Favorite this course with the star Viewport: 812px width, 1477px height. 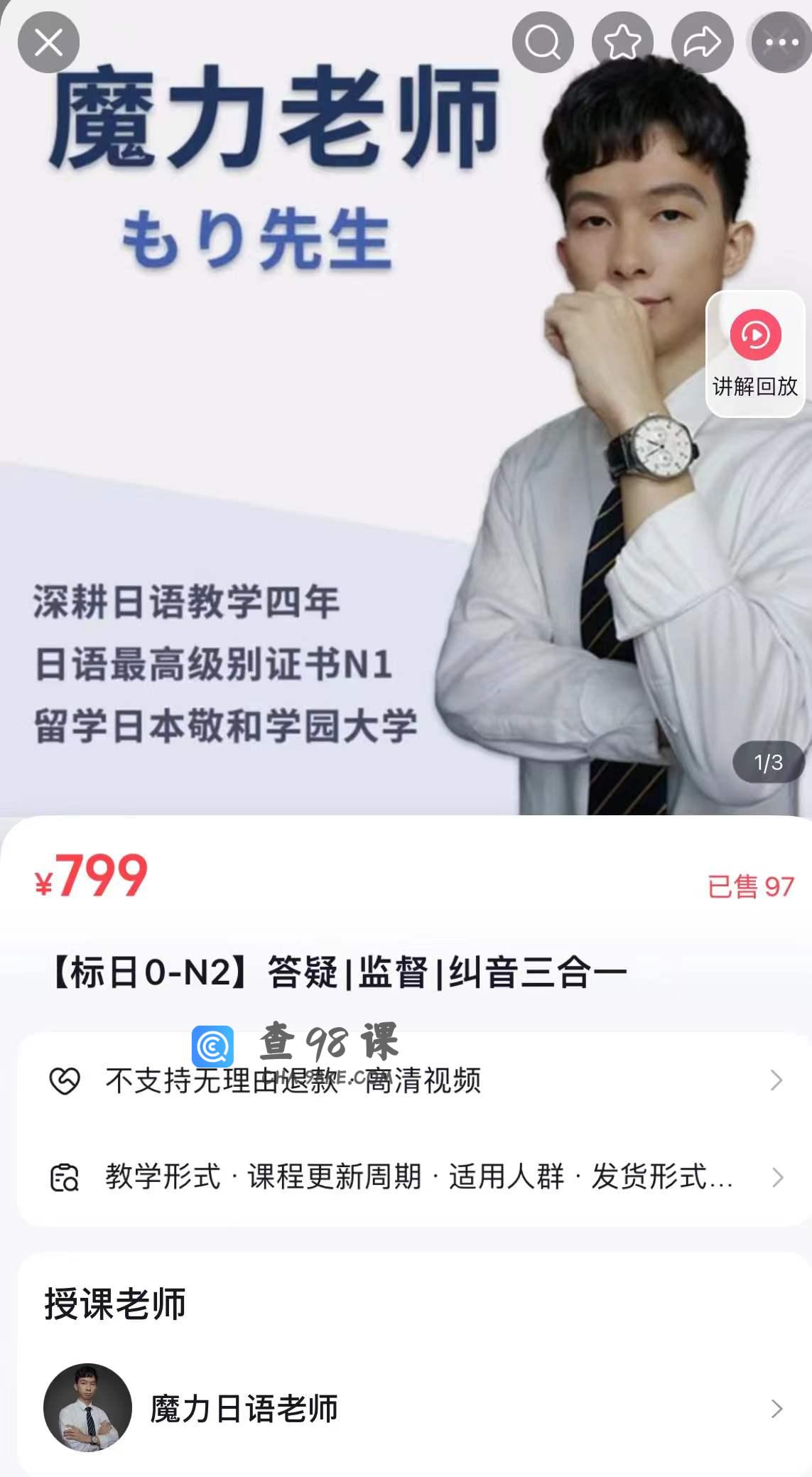click(x=622, y=43)
